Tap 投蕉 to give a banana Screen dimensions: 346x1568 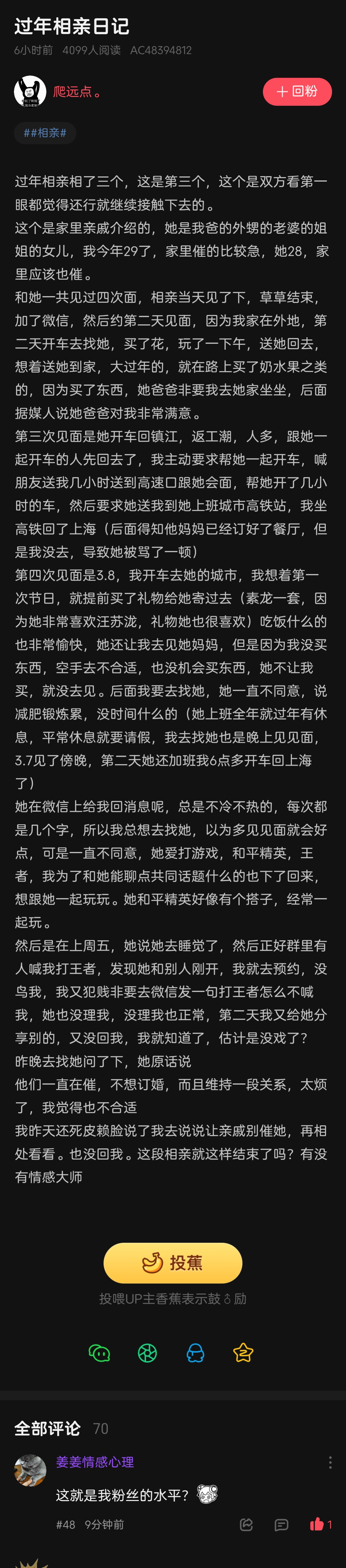point(173,1262)
